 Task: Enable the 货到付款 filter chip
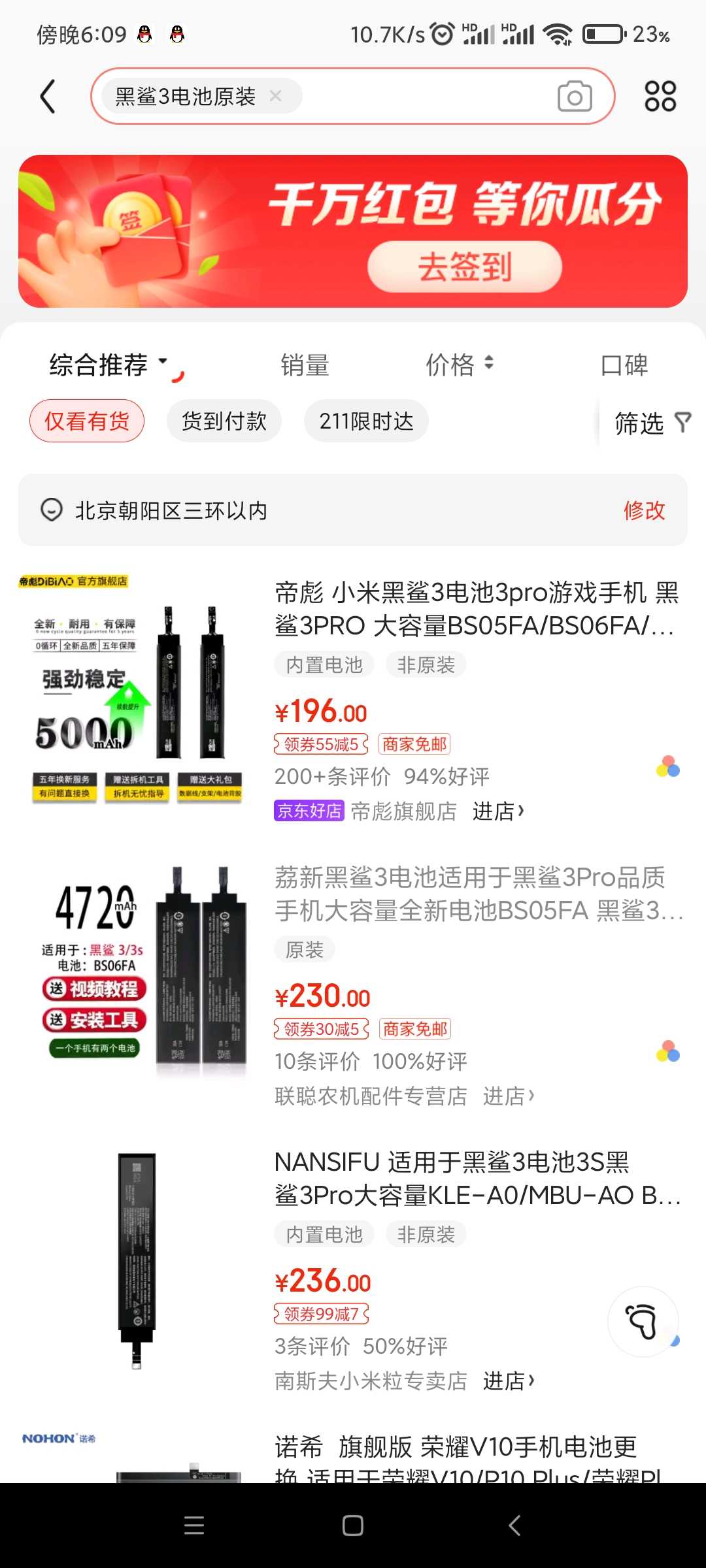click(224, 421)
